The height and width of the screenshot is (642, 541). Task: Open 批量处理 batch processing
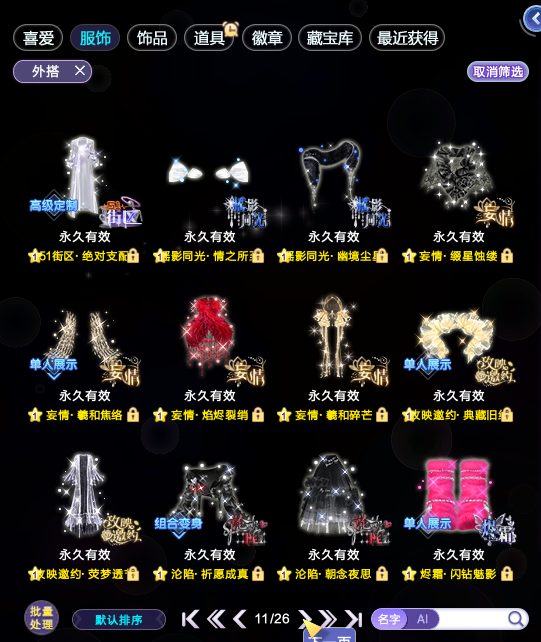coord(41,618)
